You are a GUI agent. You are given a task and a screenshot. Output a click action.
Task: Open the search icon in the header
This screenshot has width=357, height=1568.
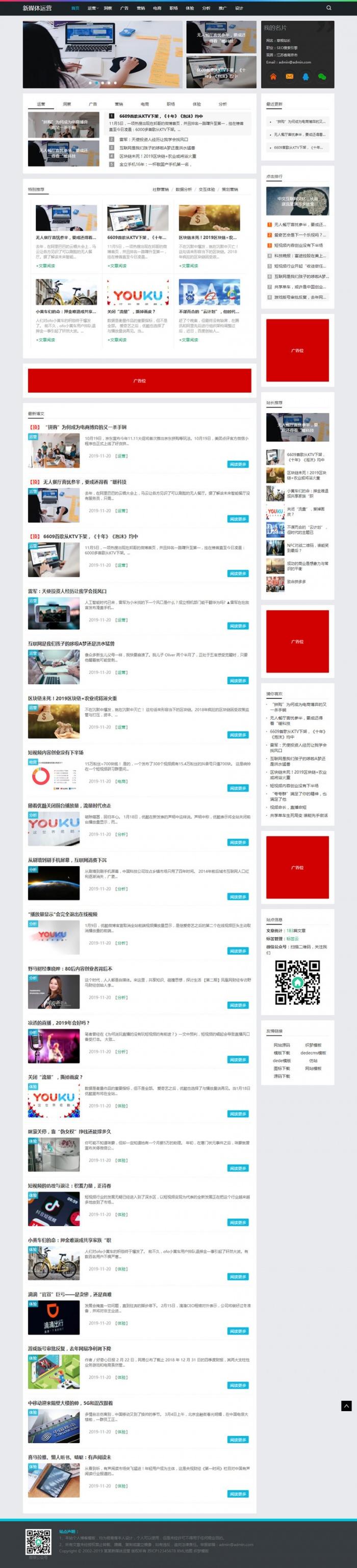coord(329,8)
